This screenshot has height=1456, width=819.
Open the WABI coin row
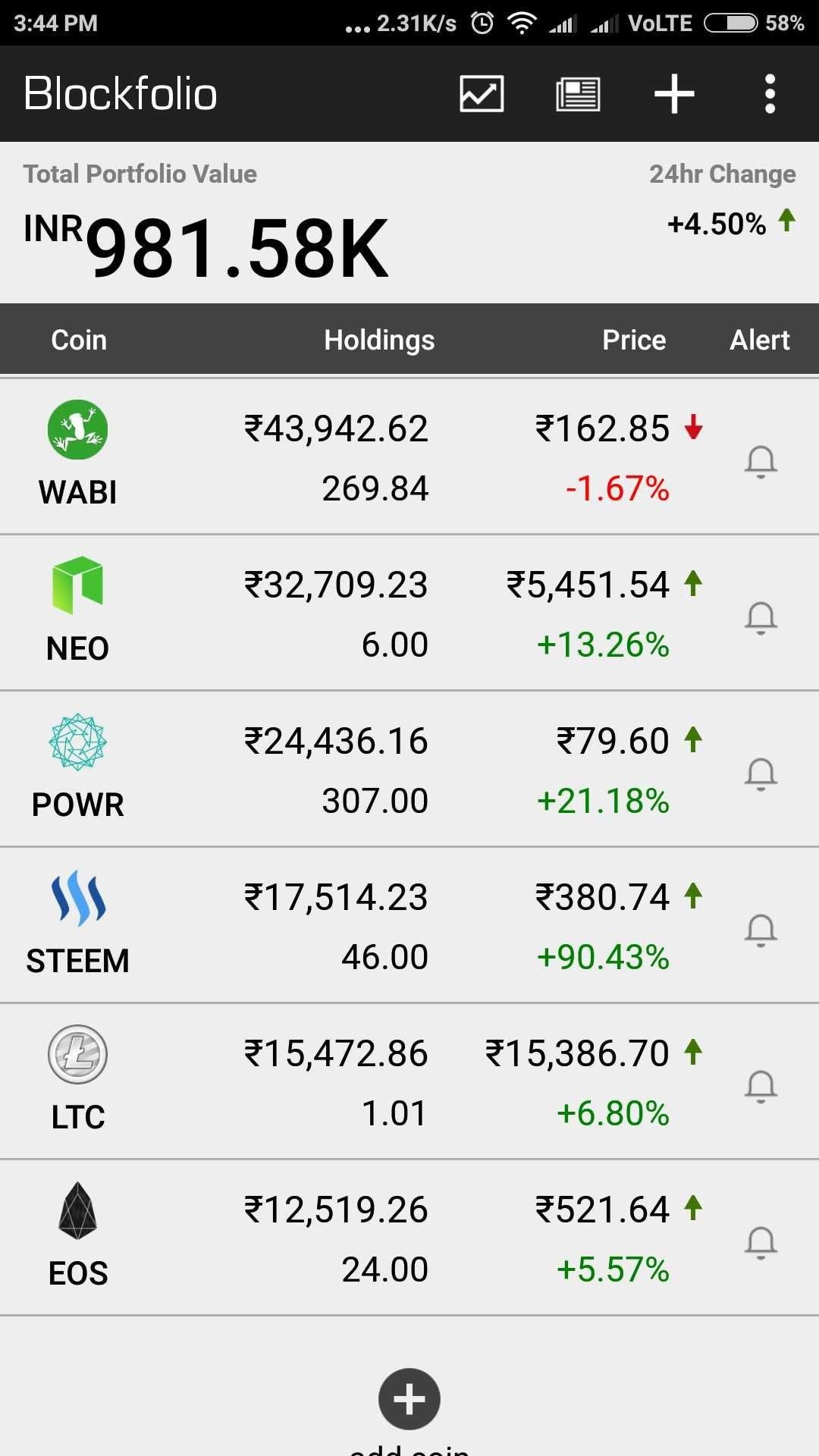click(x=409, y=457)
